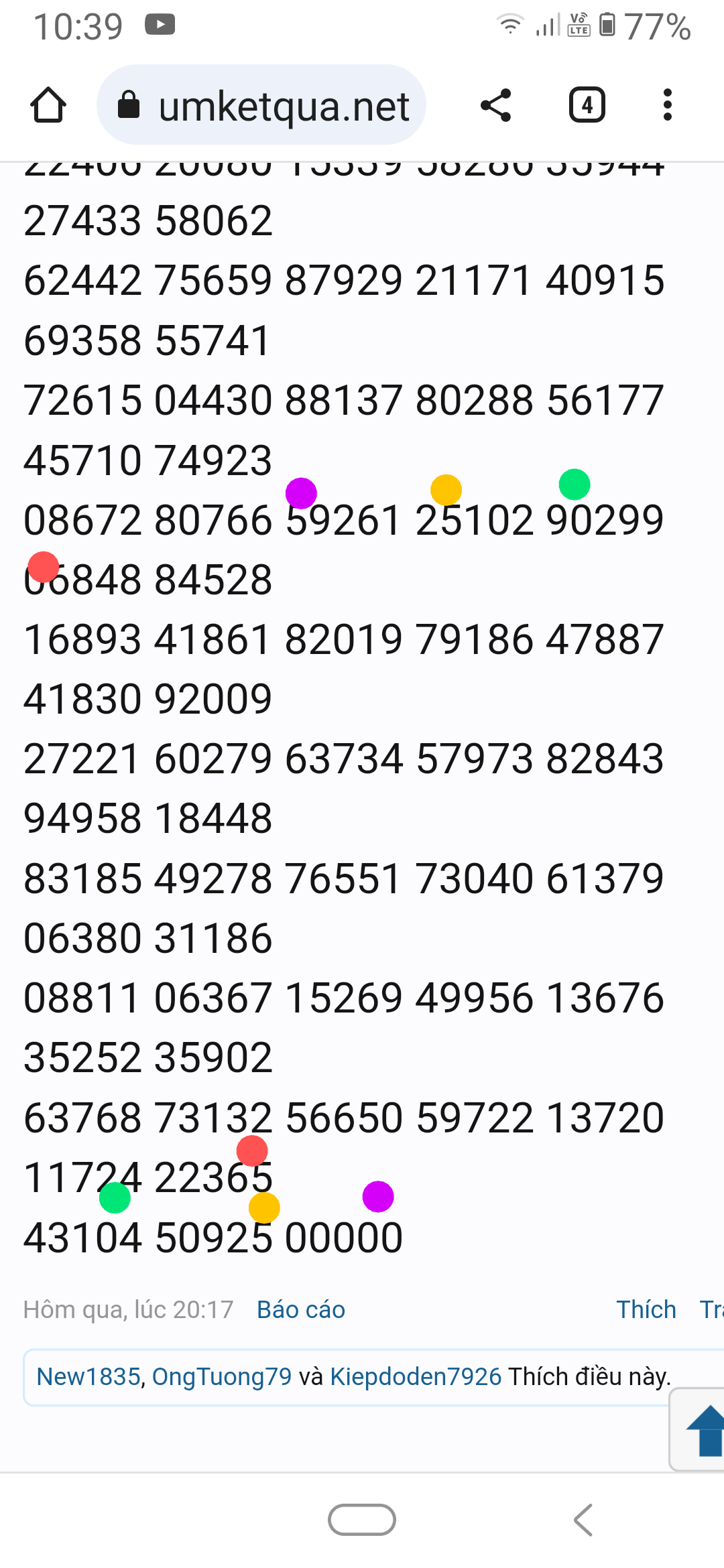Viewport: 724px width, 1568px height.
Task: Open the tab switcher showing 4 tabs
Action: point(587,105)
